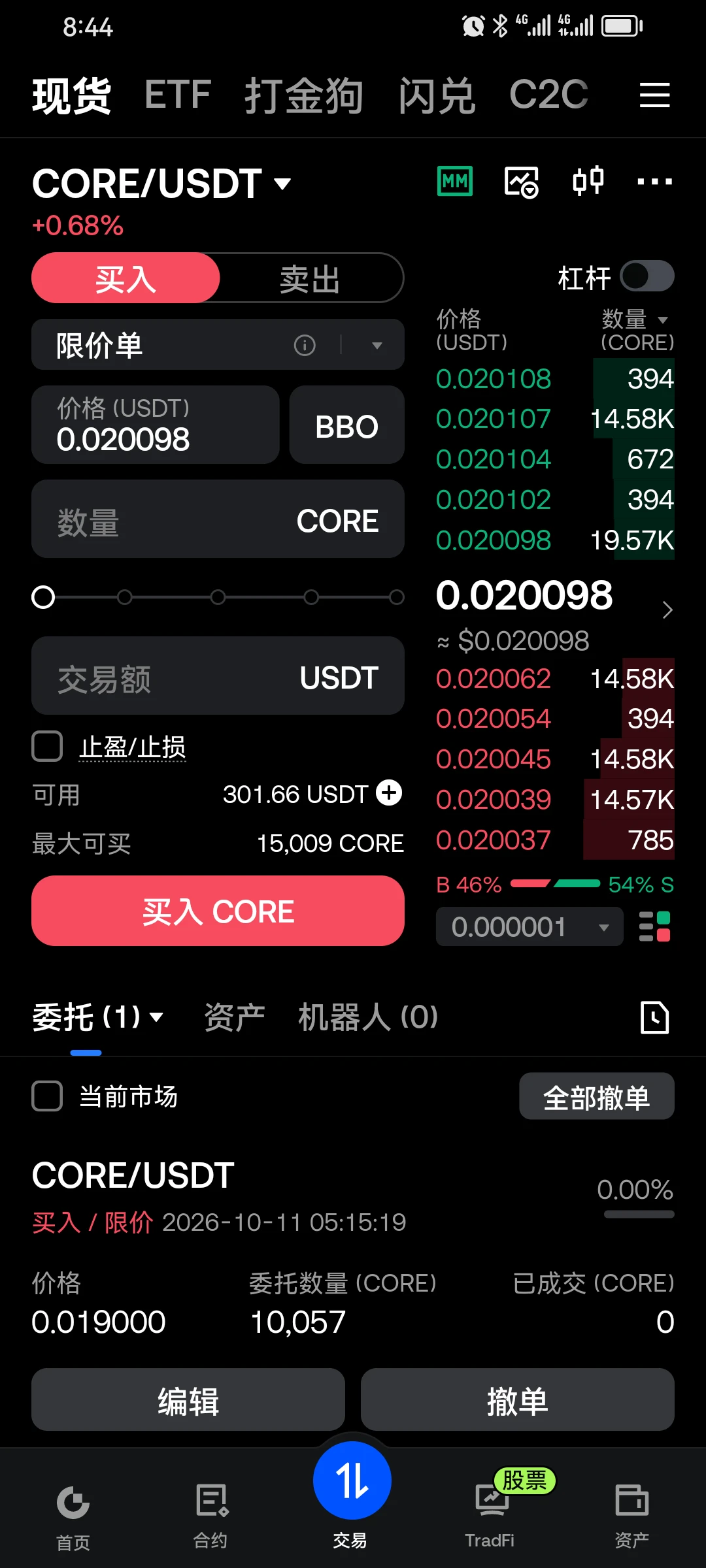706x1568 pixels.
Task: Switch to the ETF tab
Action: click(178, 95)
